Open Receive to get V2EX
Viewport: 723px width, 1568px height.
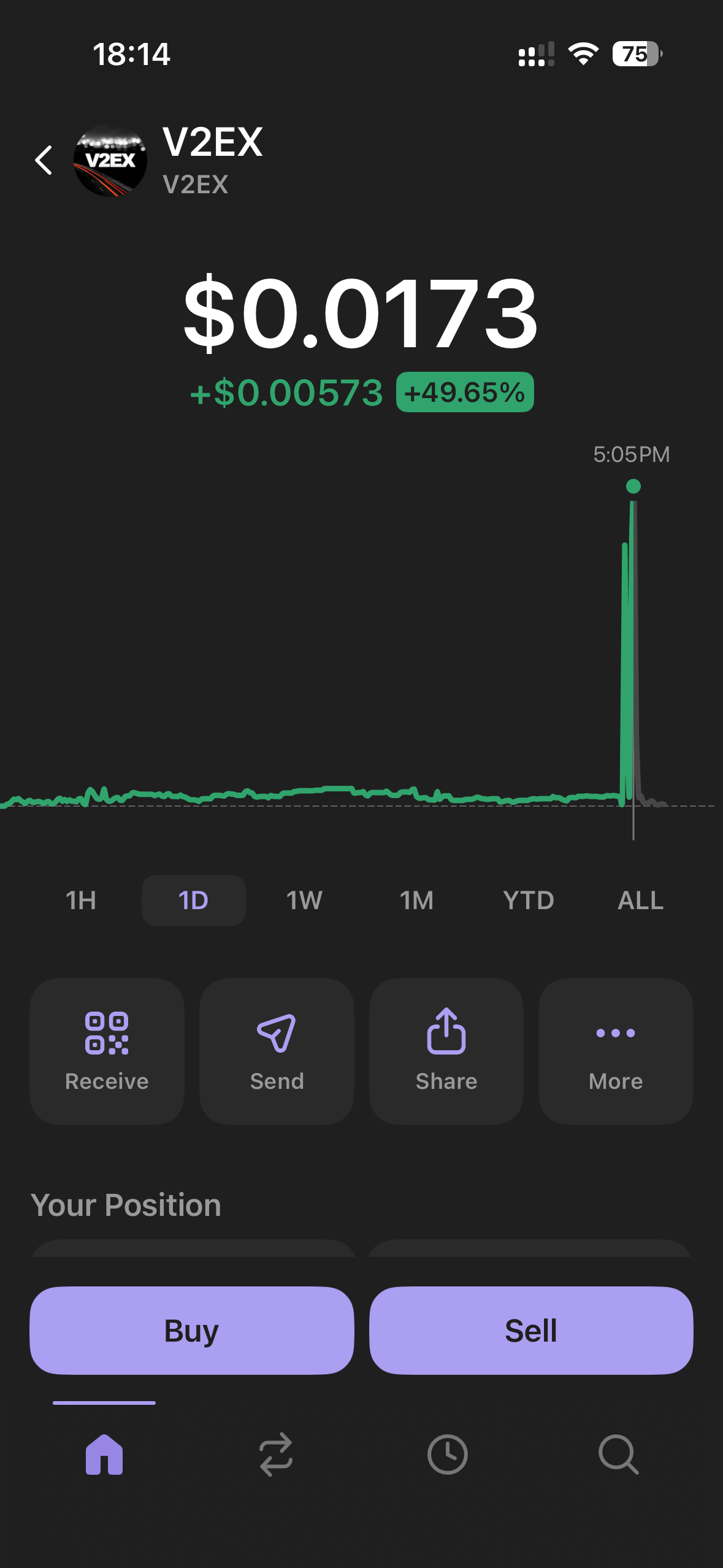[x=107, y=1051]
